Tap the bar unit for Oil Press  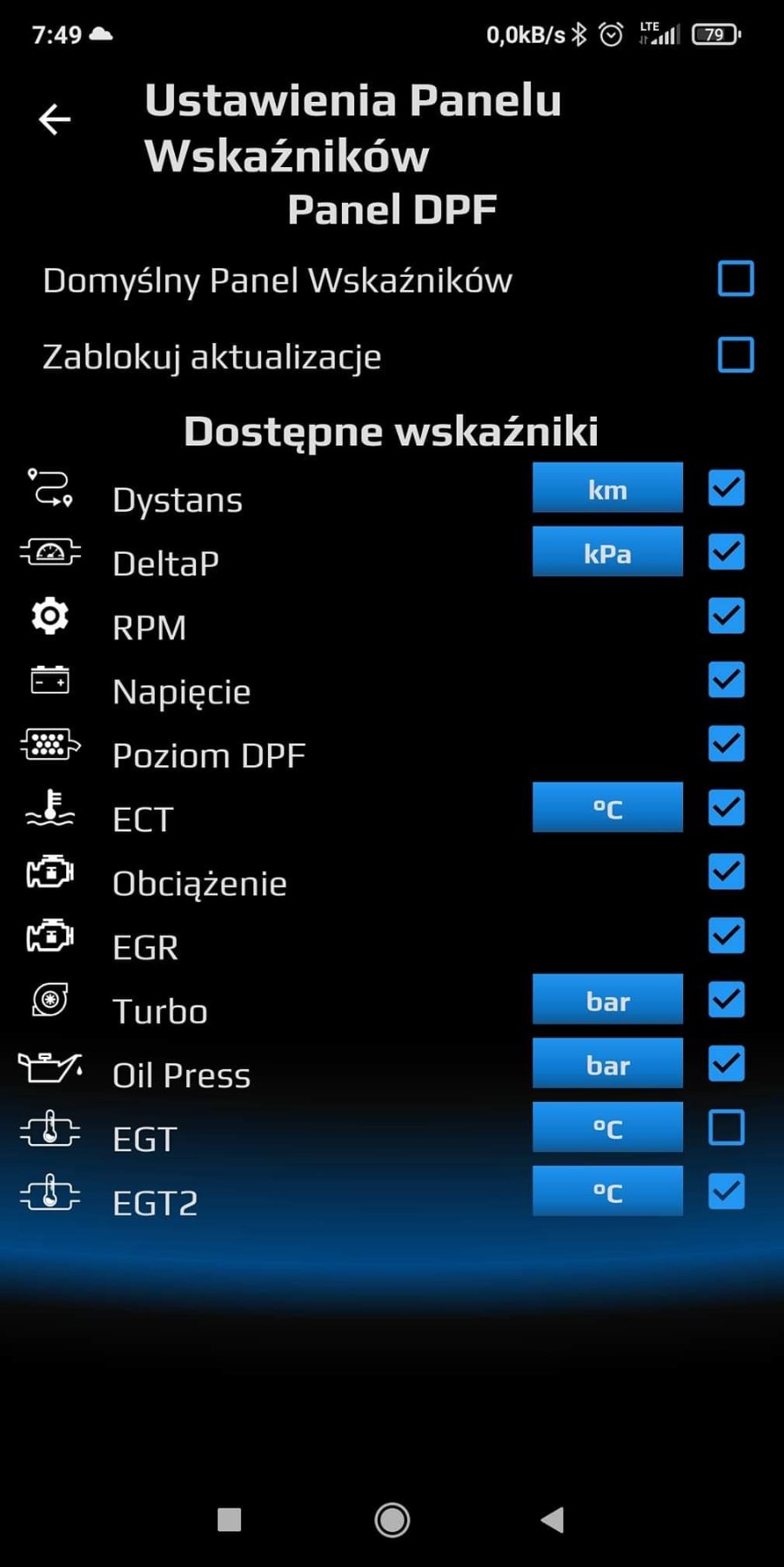coord(607,1064)
